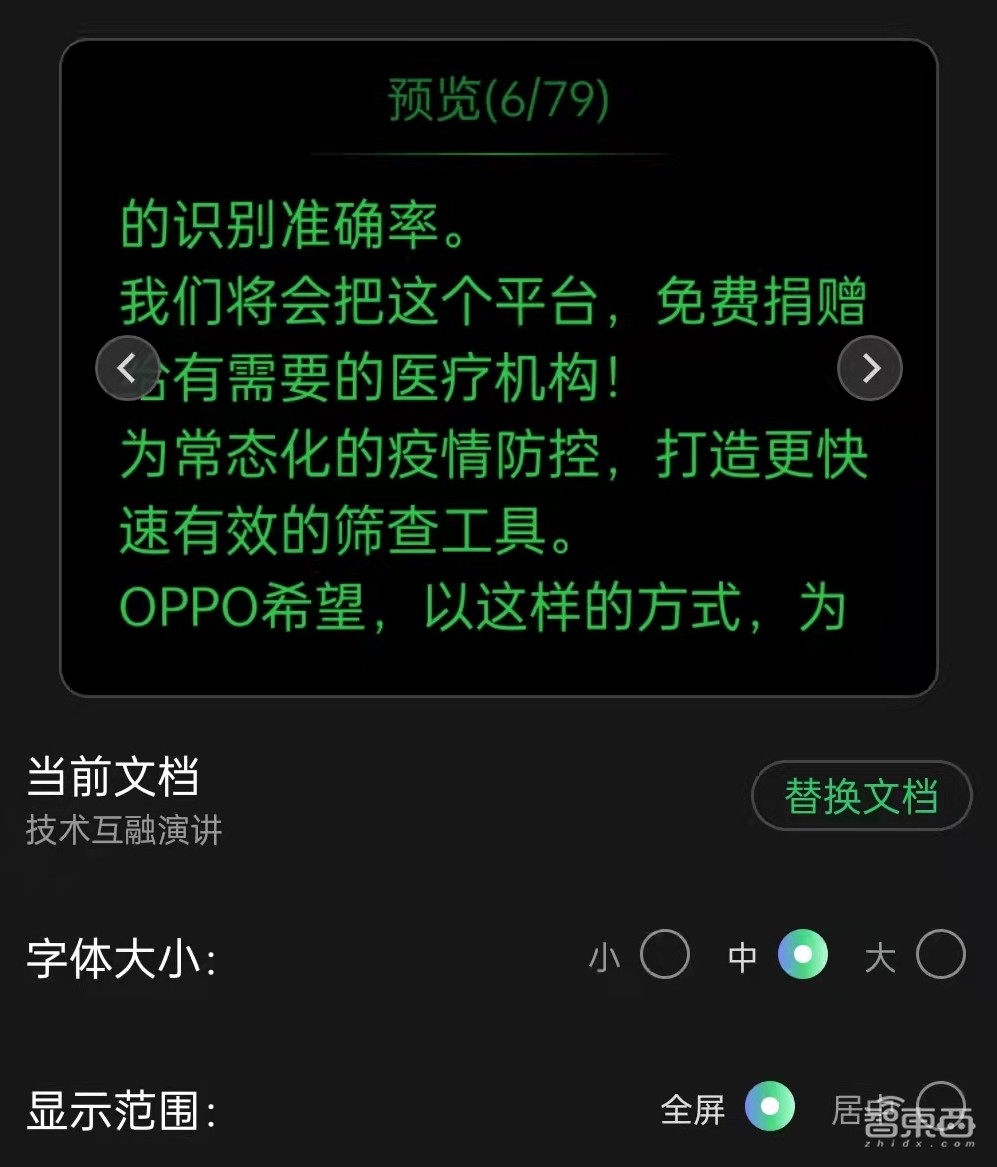Screen dimensions: 997x1167
Task: Open current document 技术互融演讲
Action: 124,830
